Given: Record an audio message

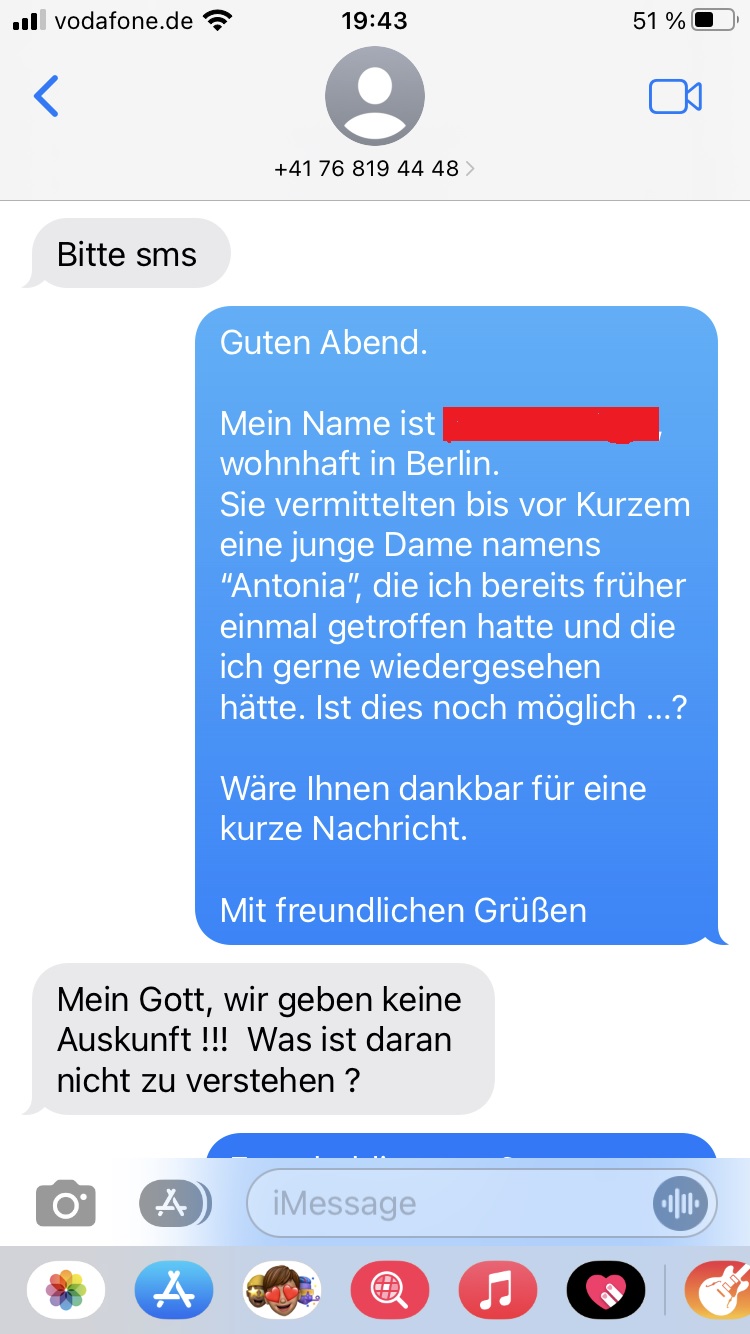Looking at the screenshot, I should tap(680, 1203).
